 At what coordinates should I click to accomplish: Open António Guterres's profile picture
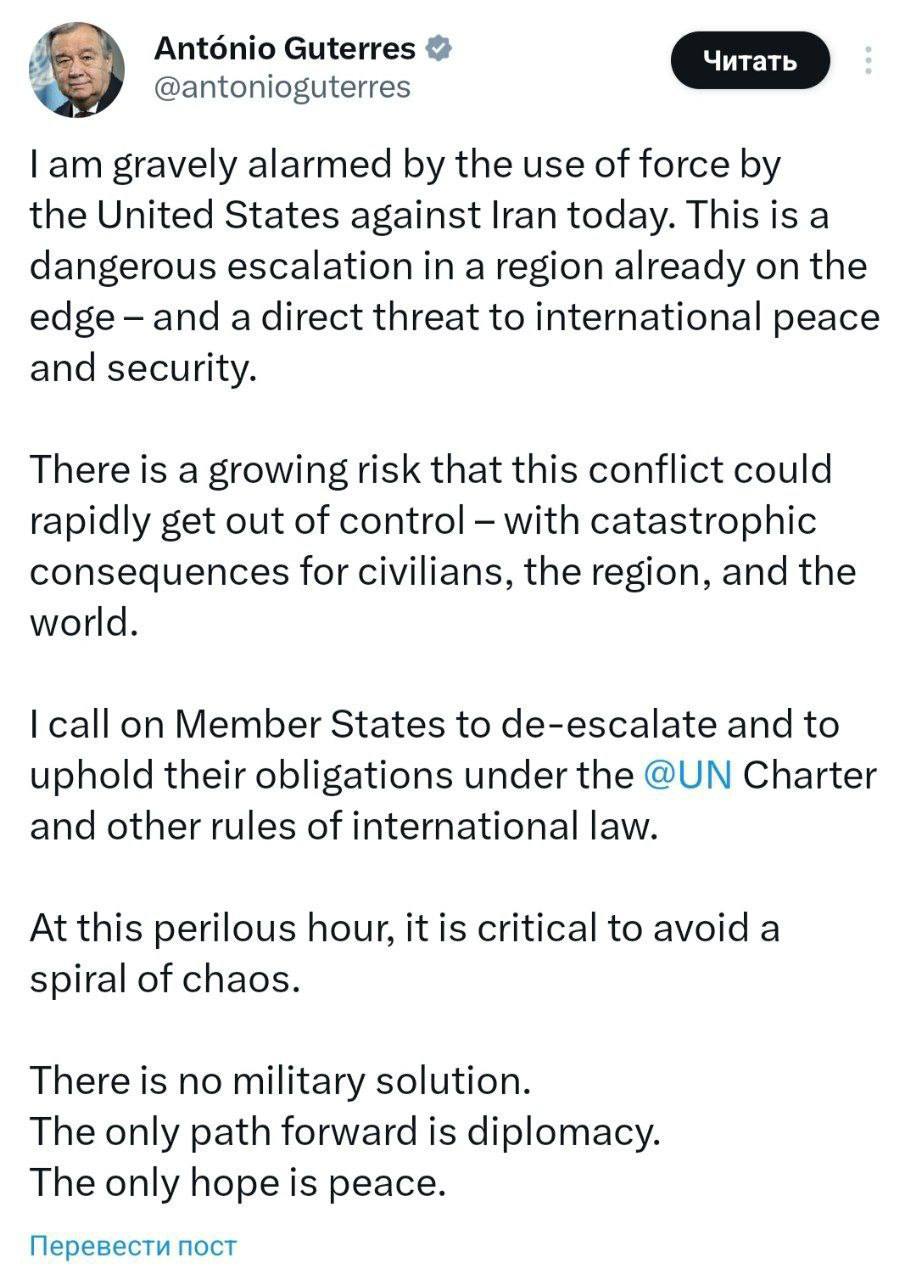[77, 68]
